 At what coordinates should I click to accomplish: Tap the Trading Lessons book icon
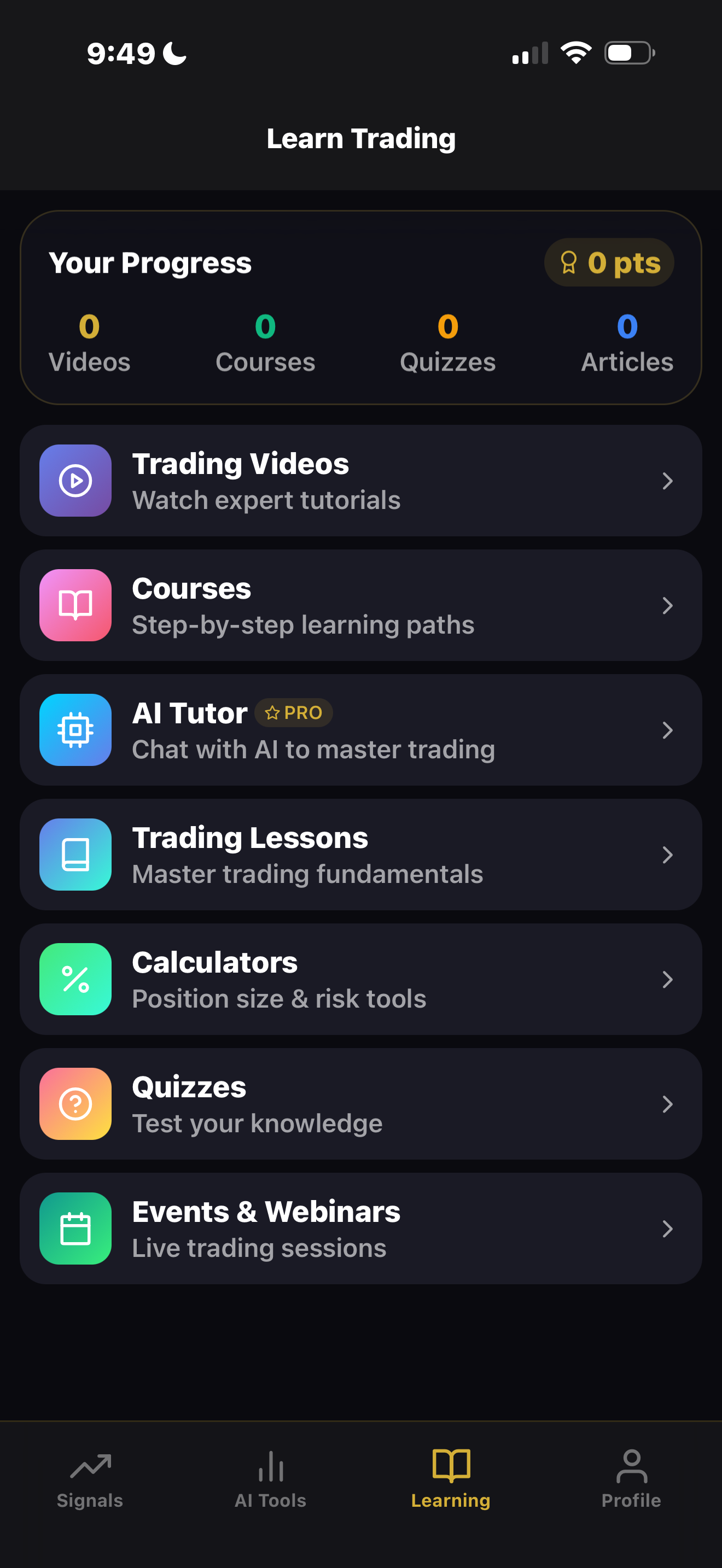pyautogui.click(x=75, y=855)
